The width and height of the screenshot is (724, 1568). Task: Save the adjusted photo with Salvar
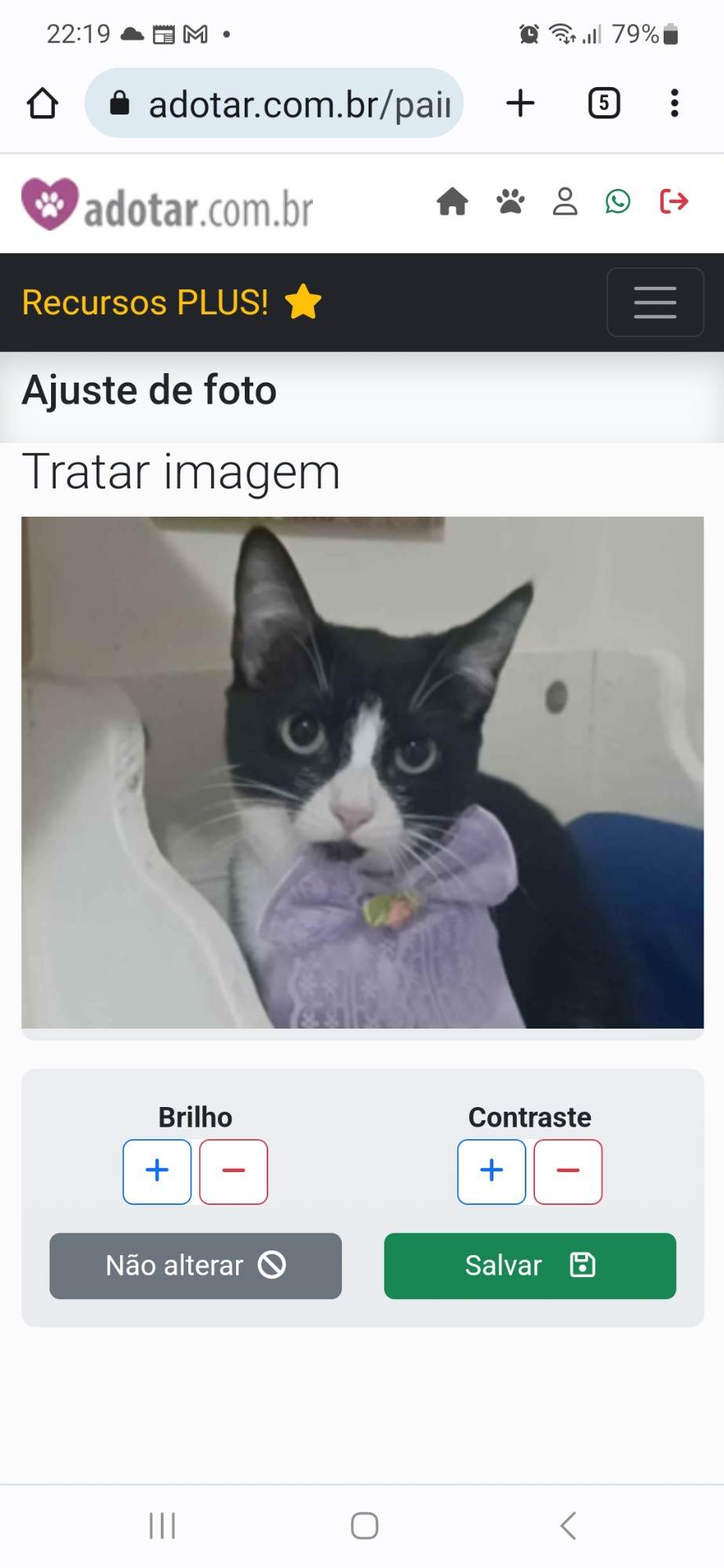click(x=530, y=1265)
